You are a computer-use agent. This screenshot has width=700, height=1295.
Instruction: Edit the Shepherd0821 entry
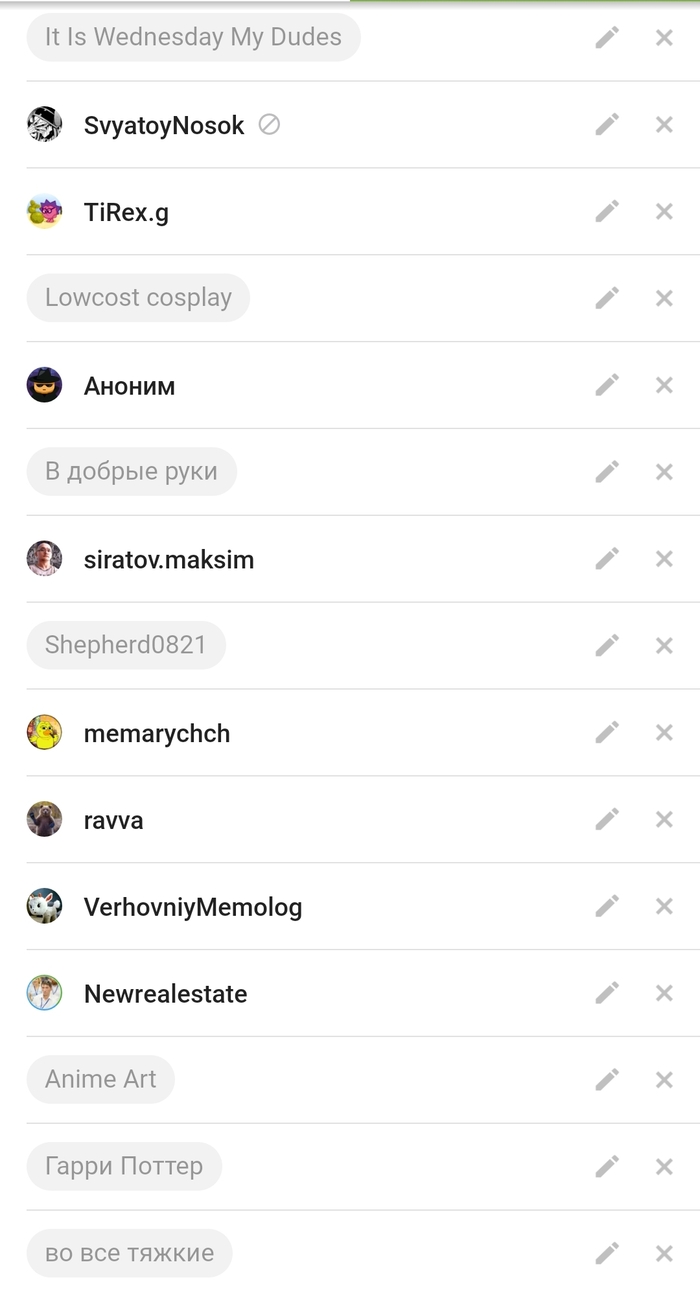607,646
